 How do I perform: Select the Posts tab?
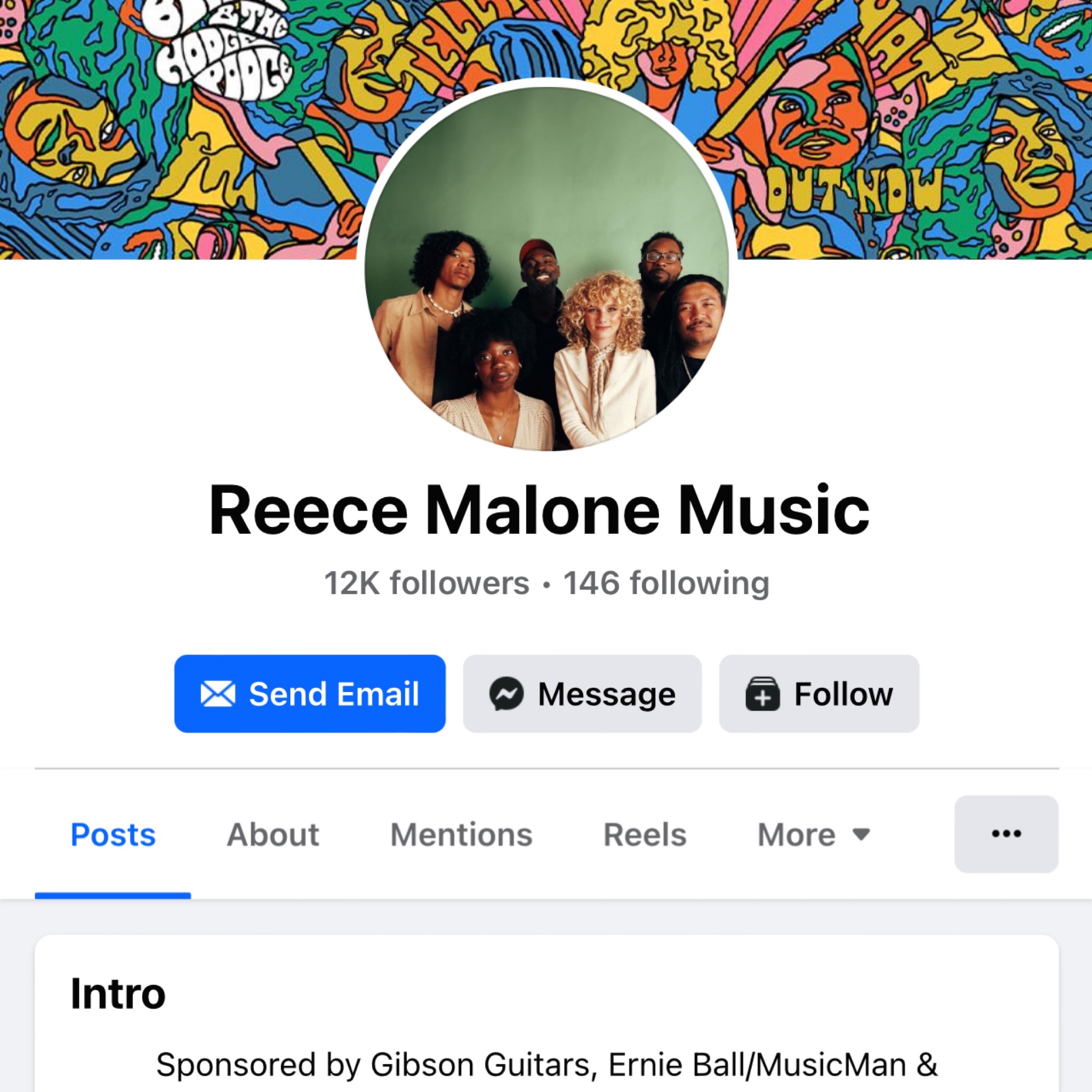113,834
